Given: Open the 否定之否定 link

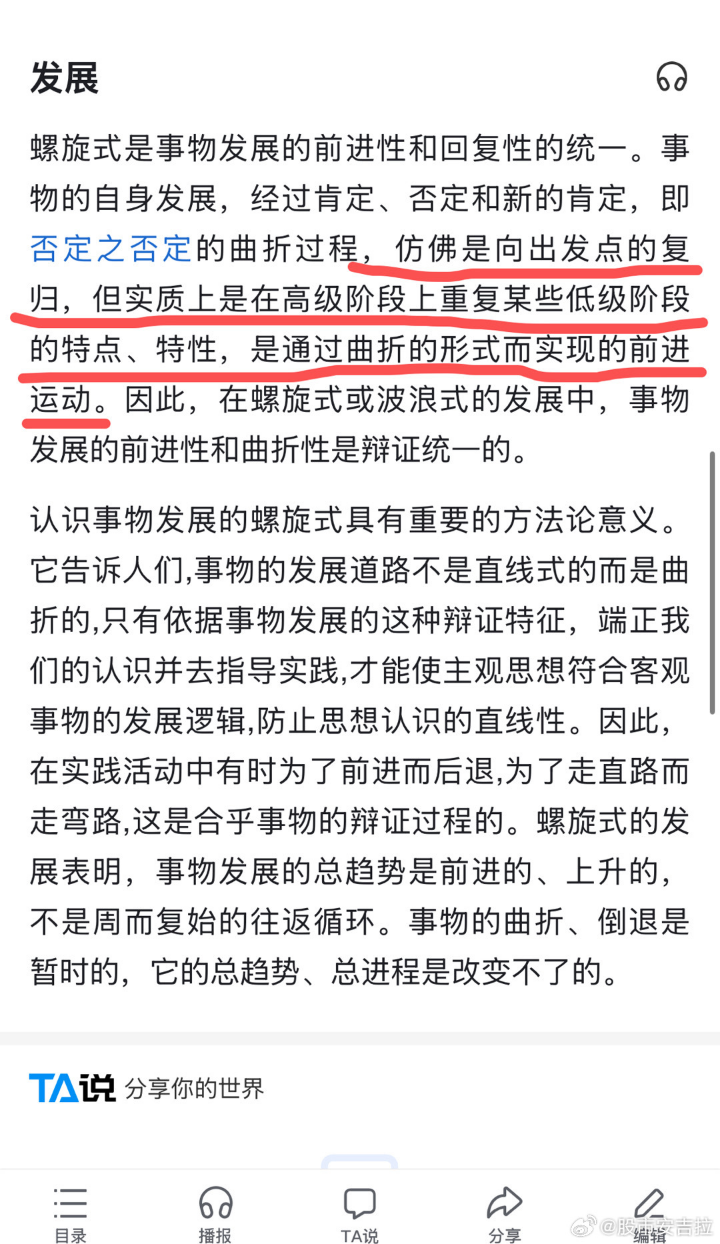Looking at the screenshot, I should pyautogui.click(x=111, y=247).
